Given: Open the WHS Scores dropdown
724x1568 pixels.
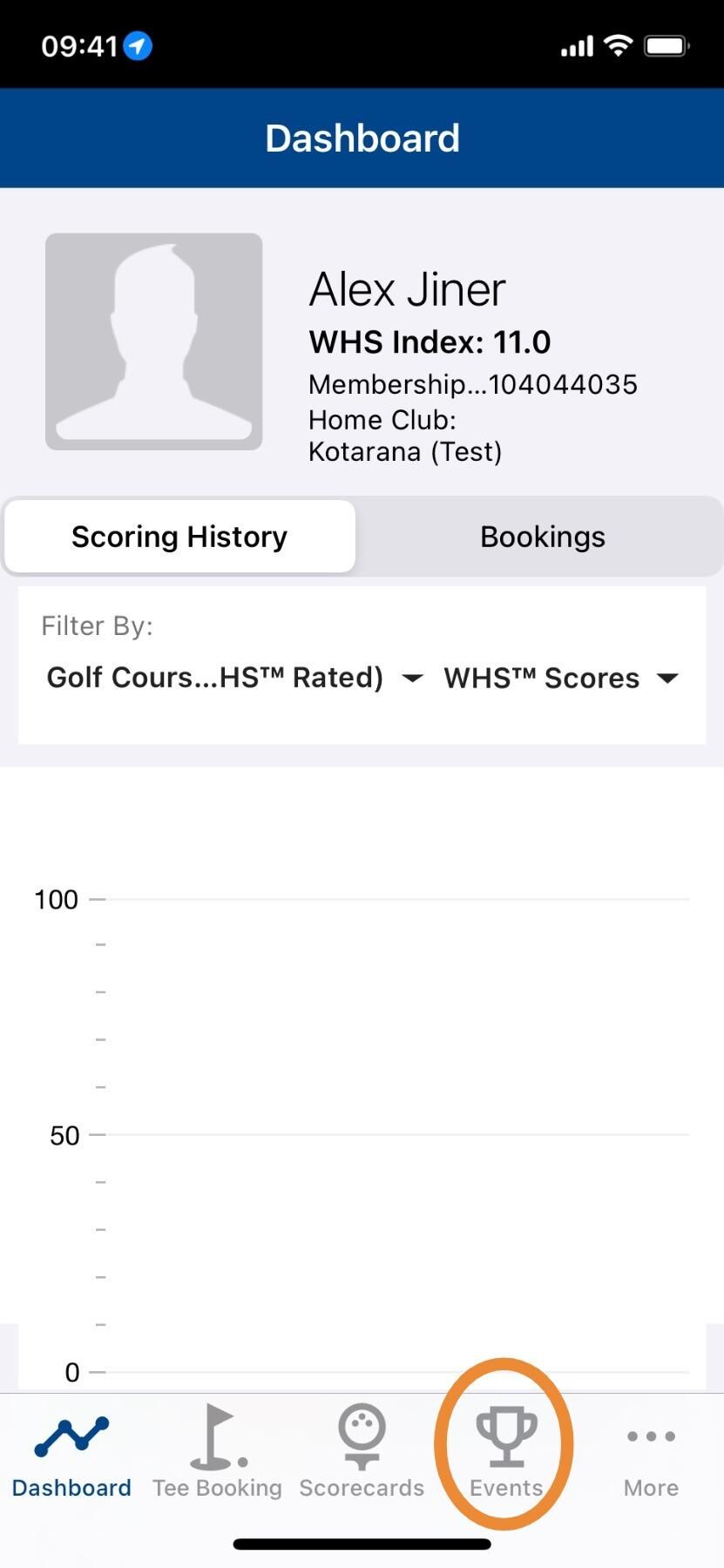Looking at the screenshot, I should pos(561,678).
